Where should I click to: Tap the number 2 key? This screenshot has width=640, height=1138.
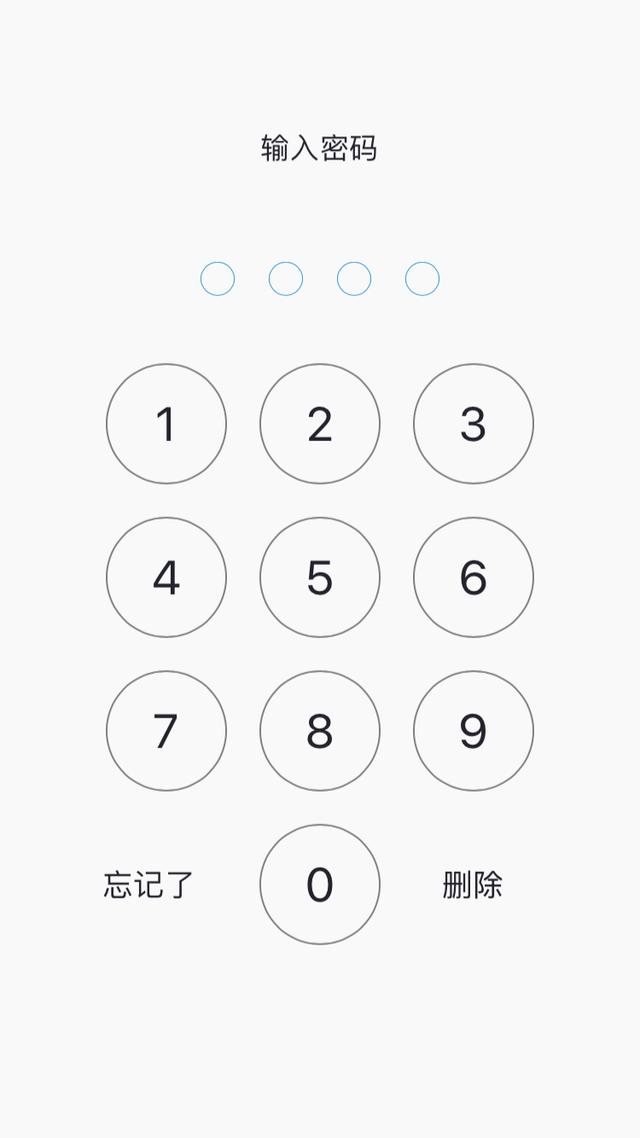320,424
